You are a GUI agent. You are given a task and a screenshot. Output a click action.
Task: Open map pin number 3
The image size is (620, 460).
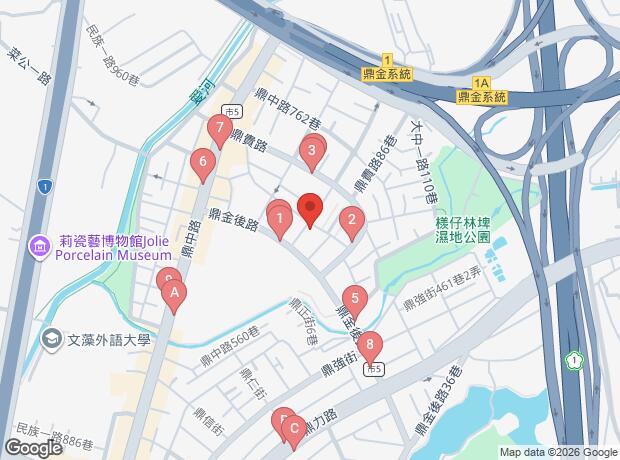point(313,152)
